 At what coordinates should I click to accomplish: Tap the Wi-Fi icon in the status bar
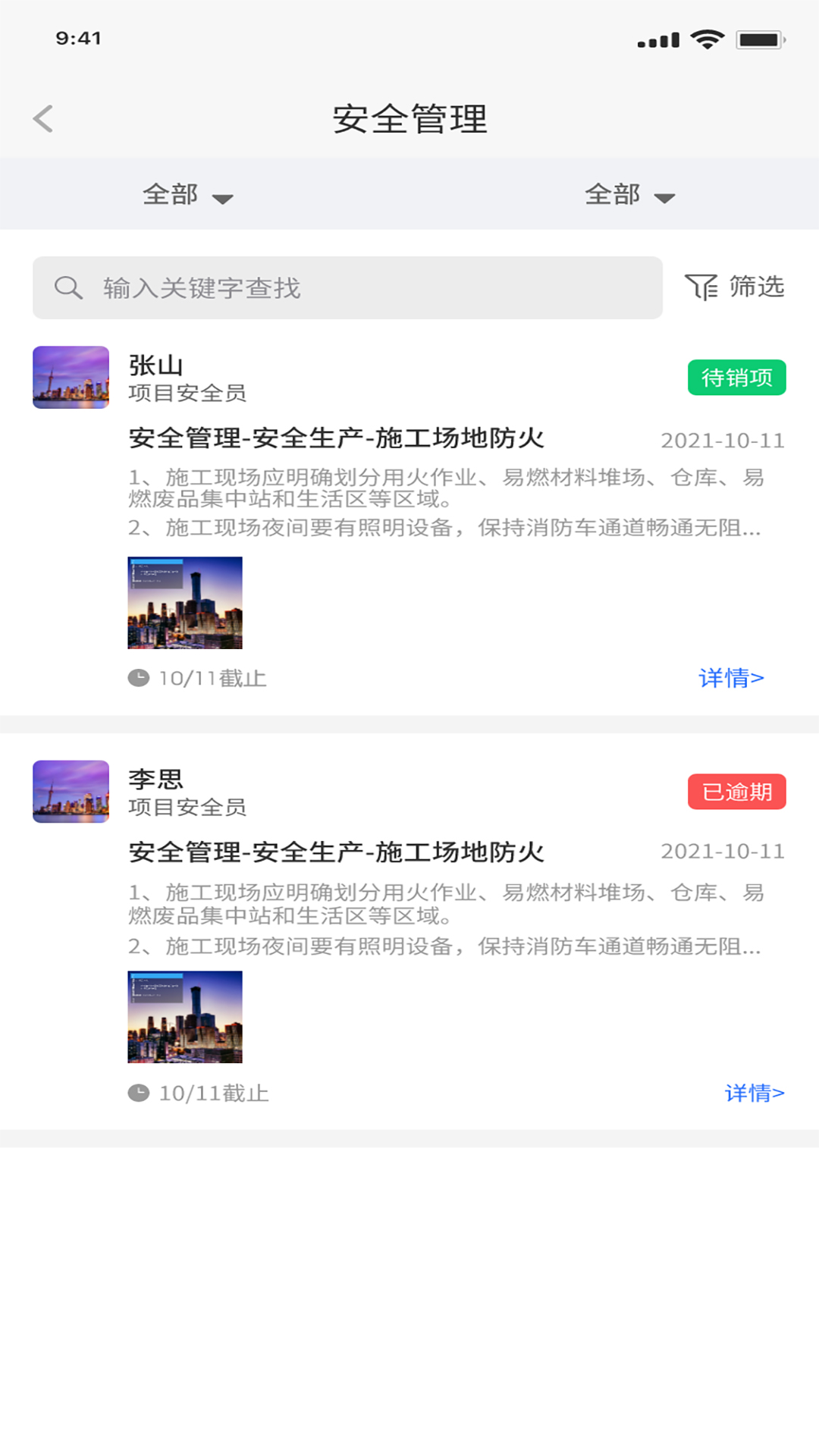[x=706, y=39]
